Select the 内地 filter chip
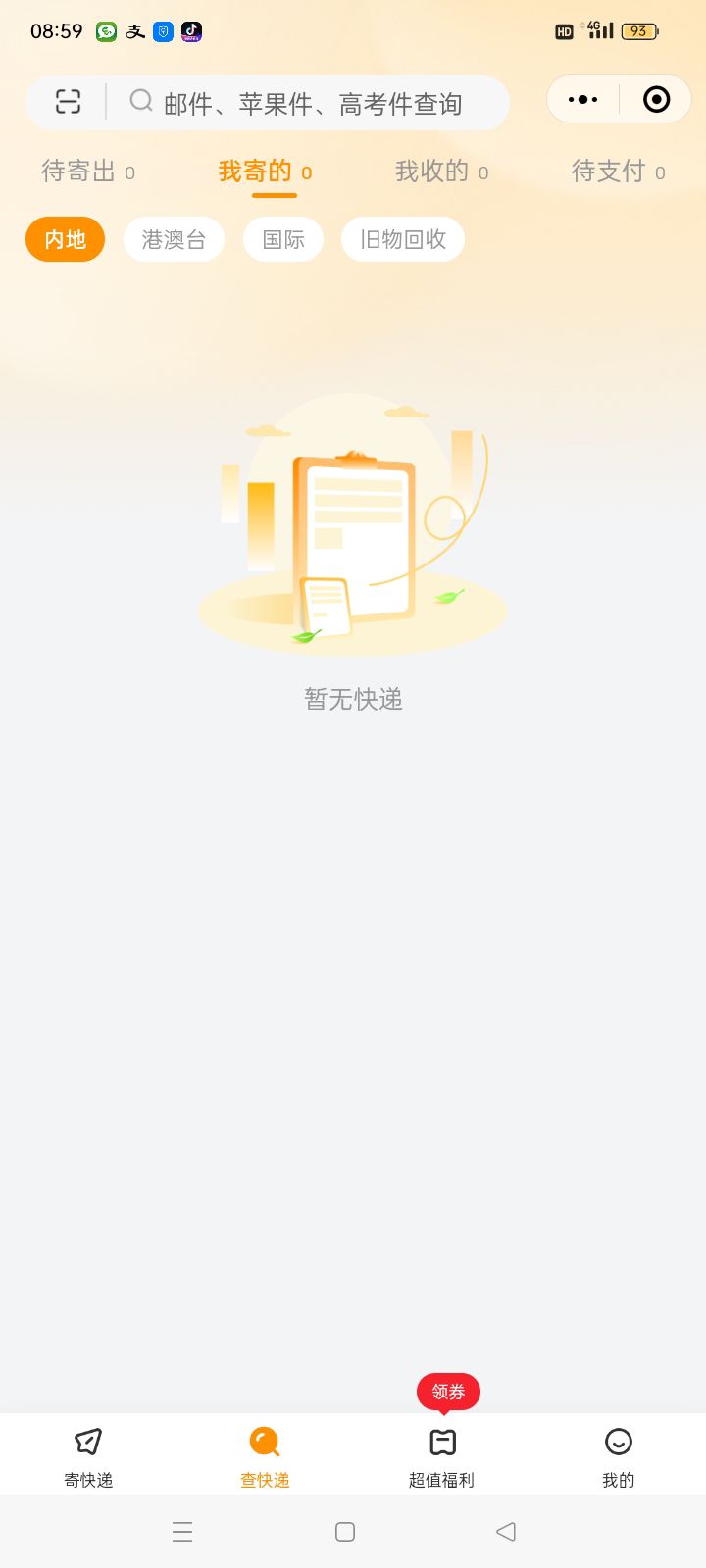 pos(65,239)
